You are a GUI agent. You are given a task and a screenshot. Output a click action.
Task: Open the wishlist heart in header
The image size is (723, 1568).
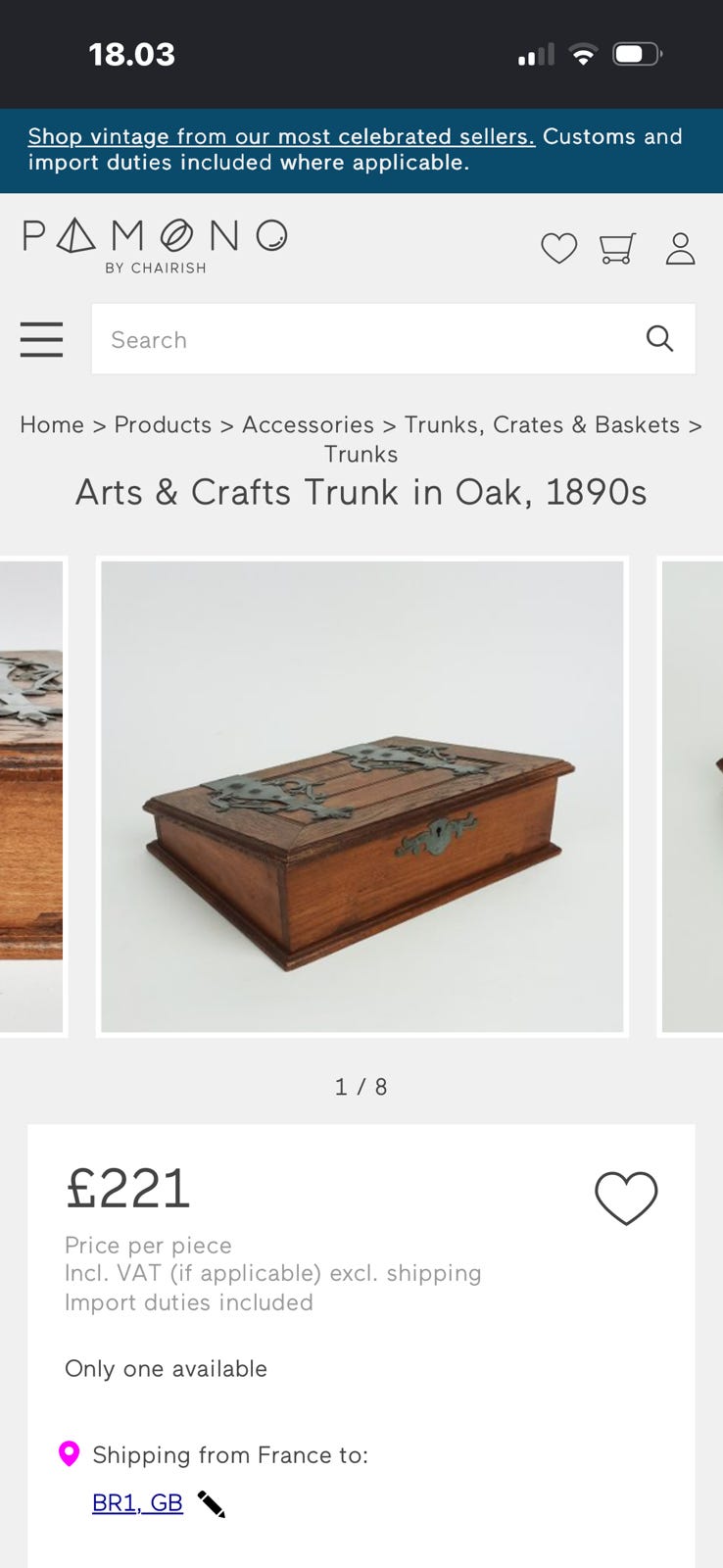(559, 248)
